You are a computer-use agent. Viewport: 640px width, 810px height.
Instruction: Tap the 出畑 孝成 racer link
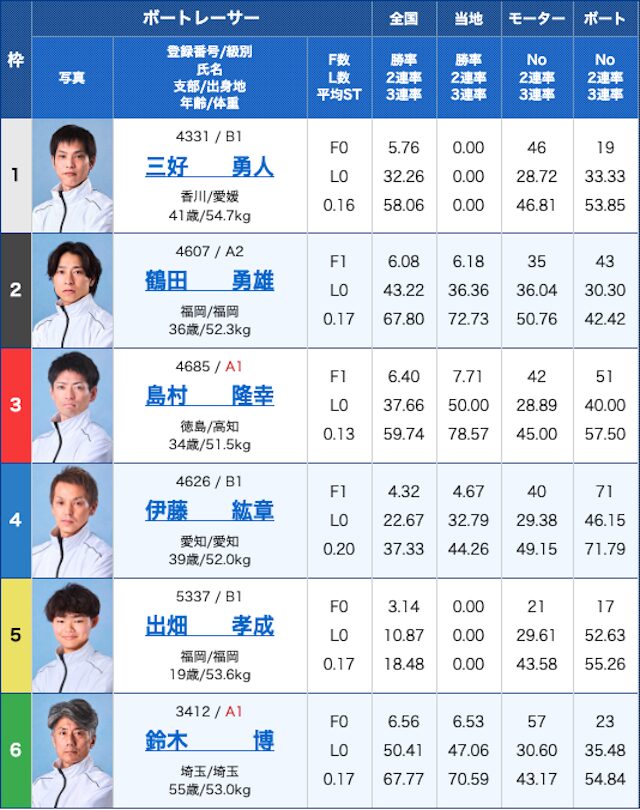(209, 627)
